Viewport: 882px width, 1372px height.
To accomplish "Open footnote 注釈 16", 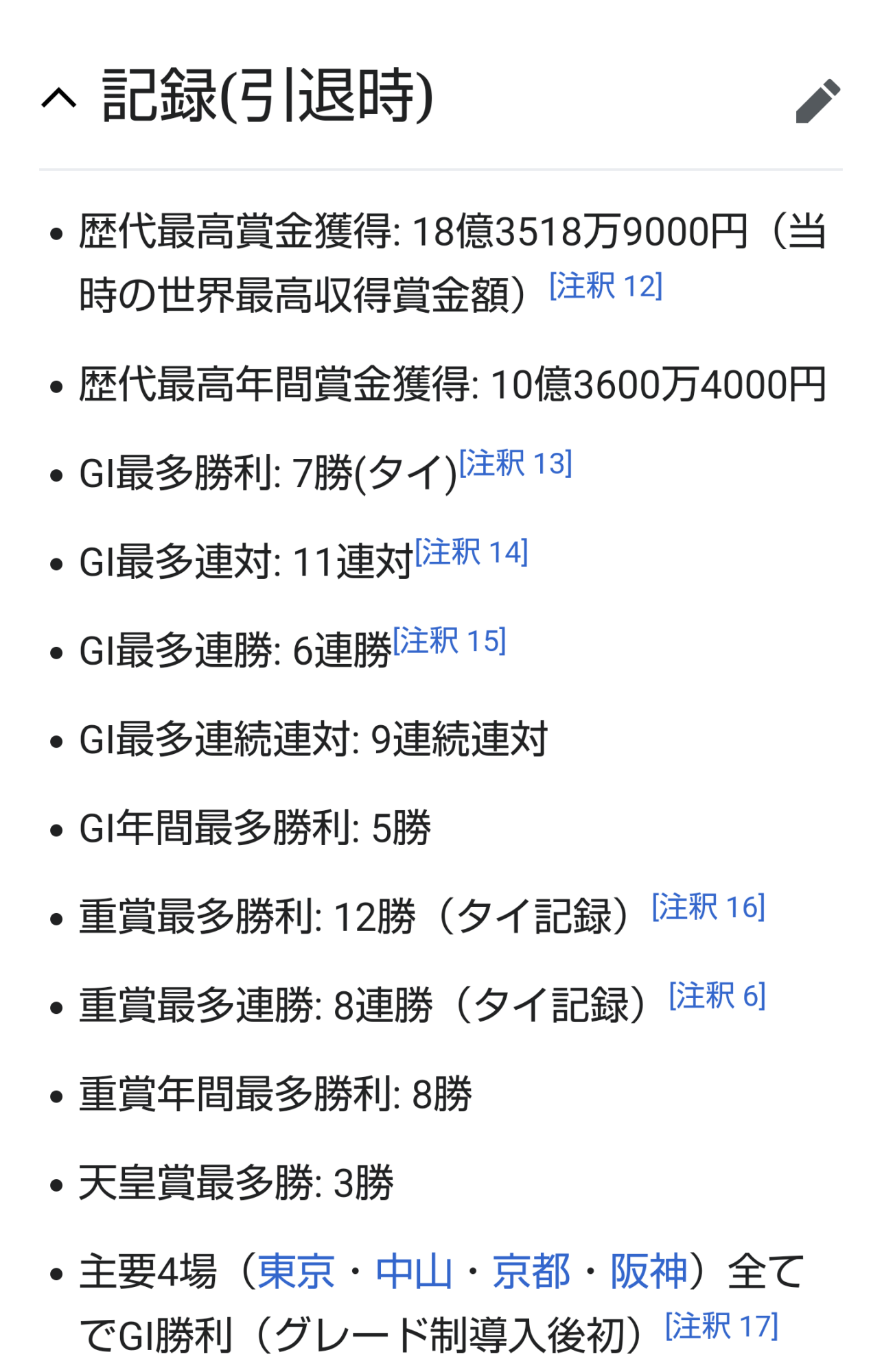I will pos(708,908).
